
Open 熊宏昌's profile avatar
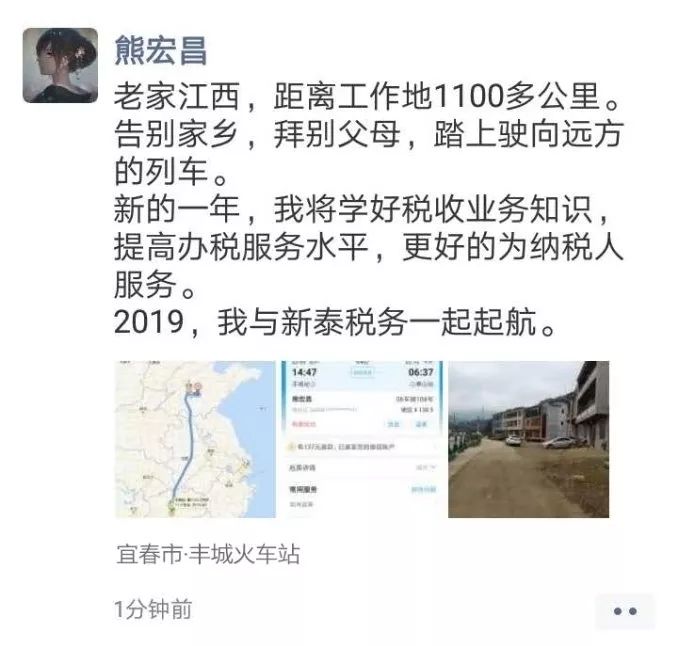point(60,65)
